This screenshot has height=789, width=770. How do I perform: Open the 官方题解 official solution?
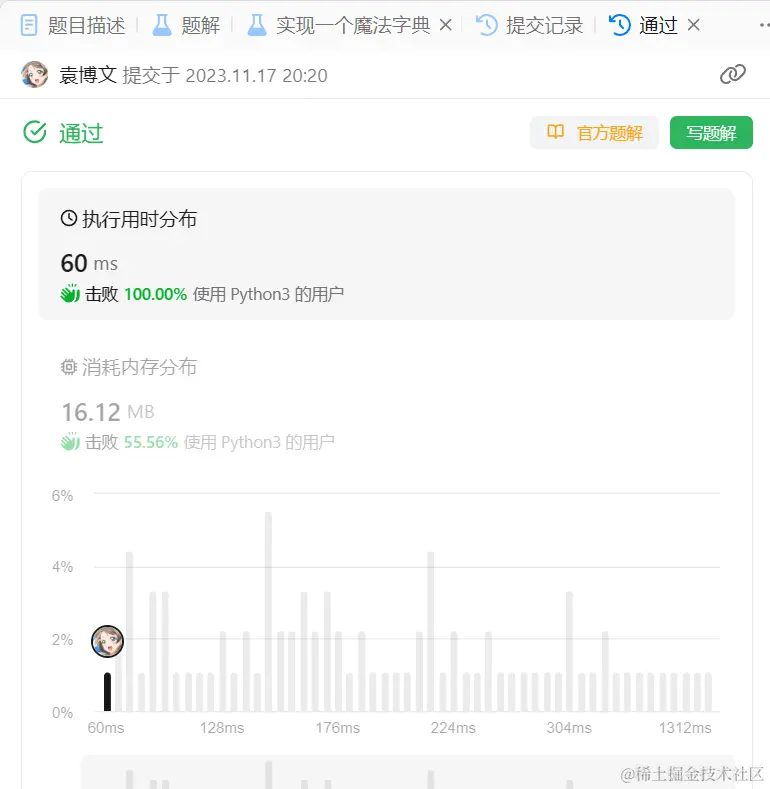tap(594, 133)
